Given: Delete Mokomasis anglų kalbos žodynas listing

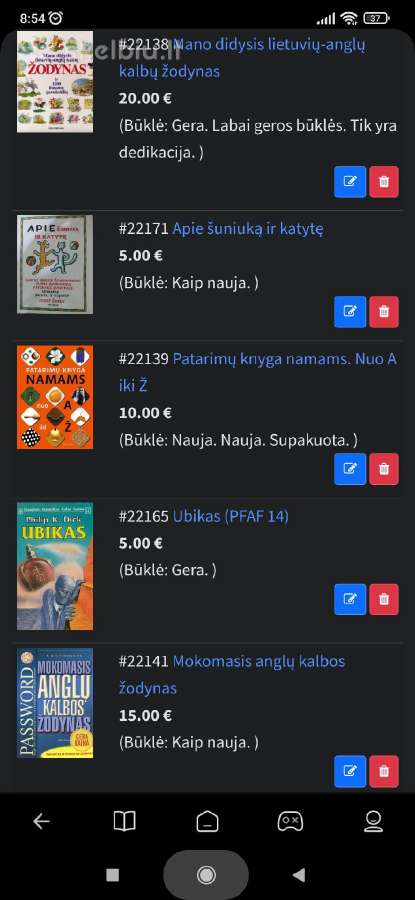Looking at the screenshot, I should point(384,771).
